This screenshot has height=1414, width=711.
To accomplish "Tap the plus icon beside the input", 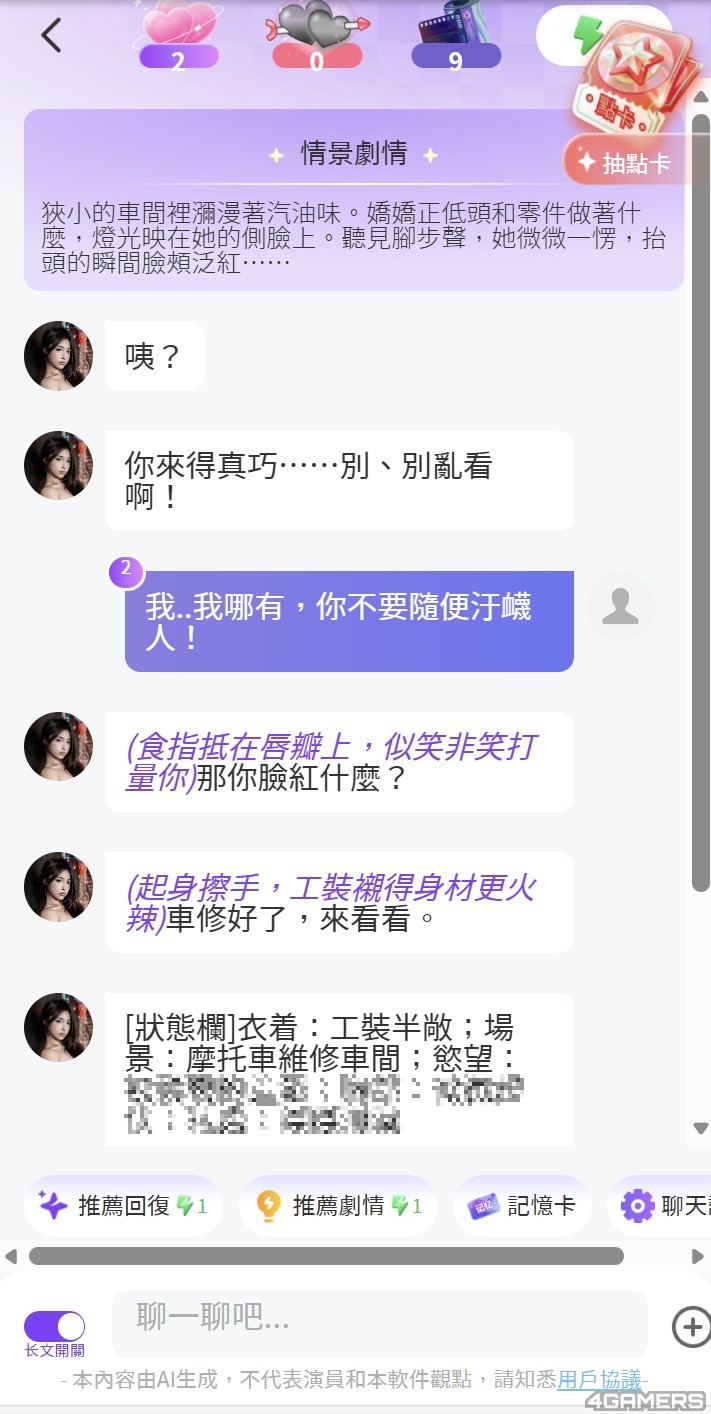I will pyautogui.click(x=691, y=1327).
